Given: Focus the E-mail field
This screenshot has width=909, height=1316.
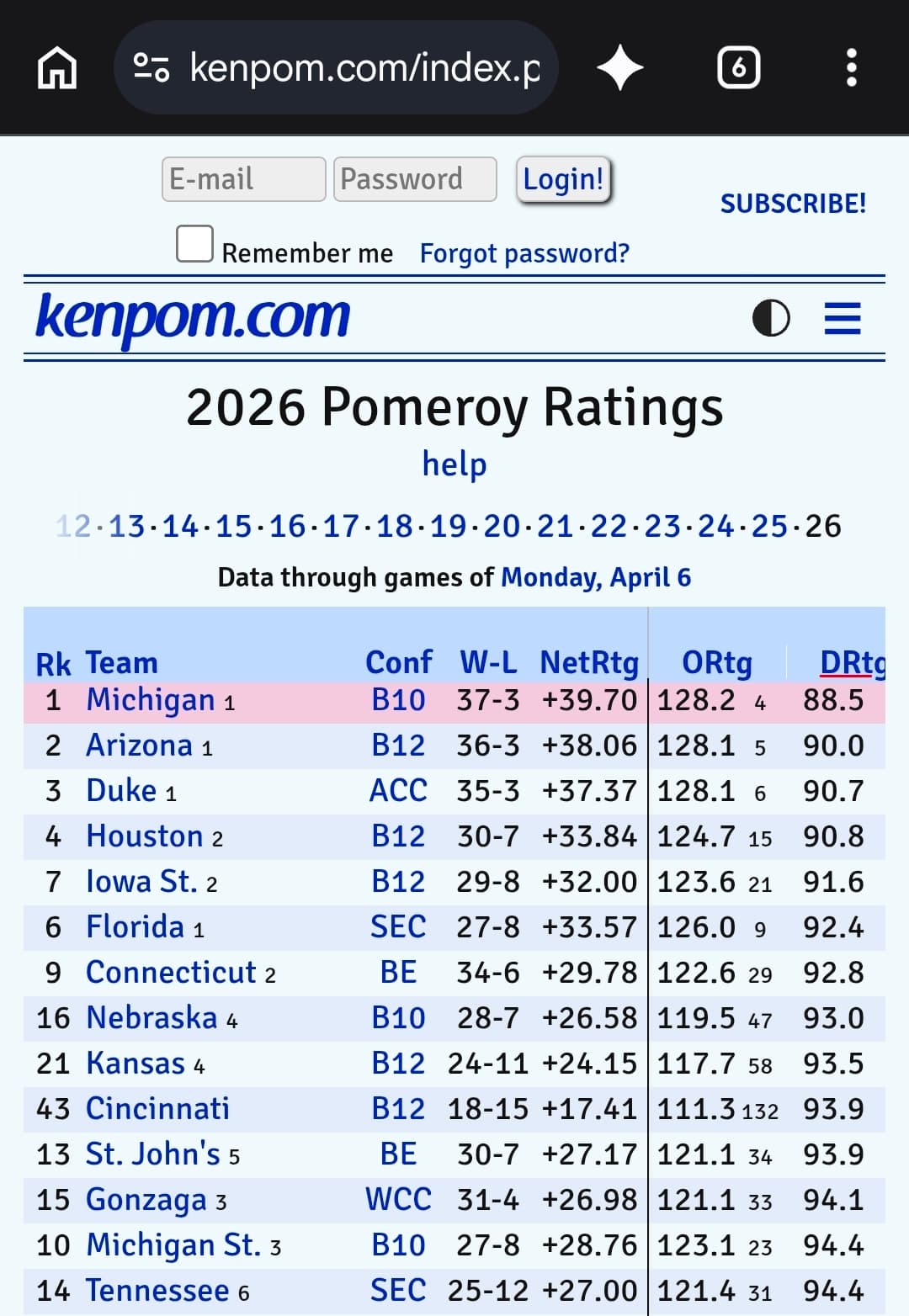Looking at the screenshot, I should click(x=244, y=179).
